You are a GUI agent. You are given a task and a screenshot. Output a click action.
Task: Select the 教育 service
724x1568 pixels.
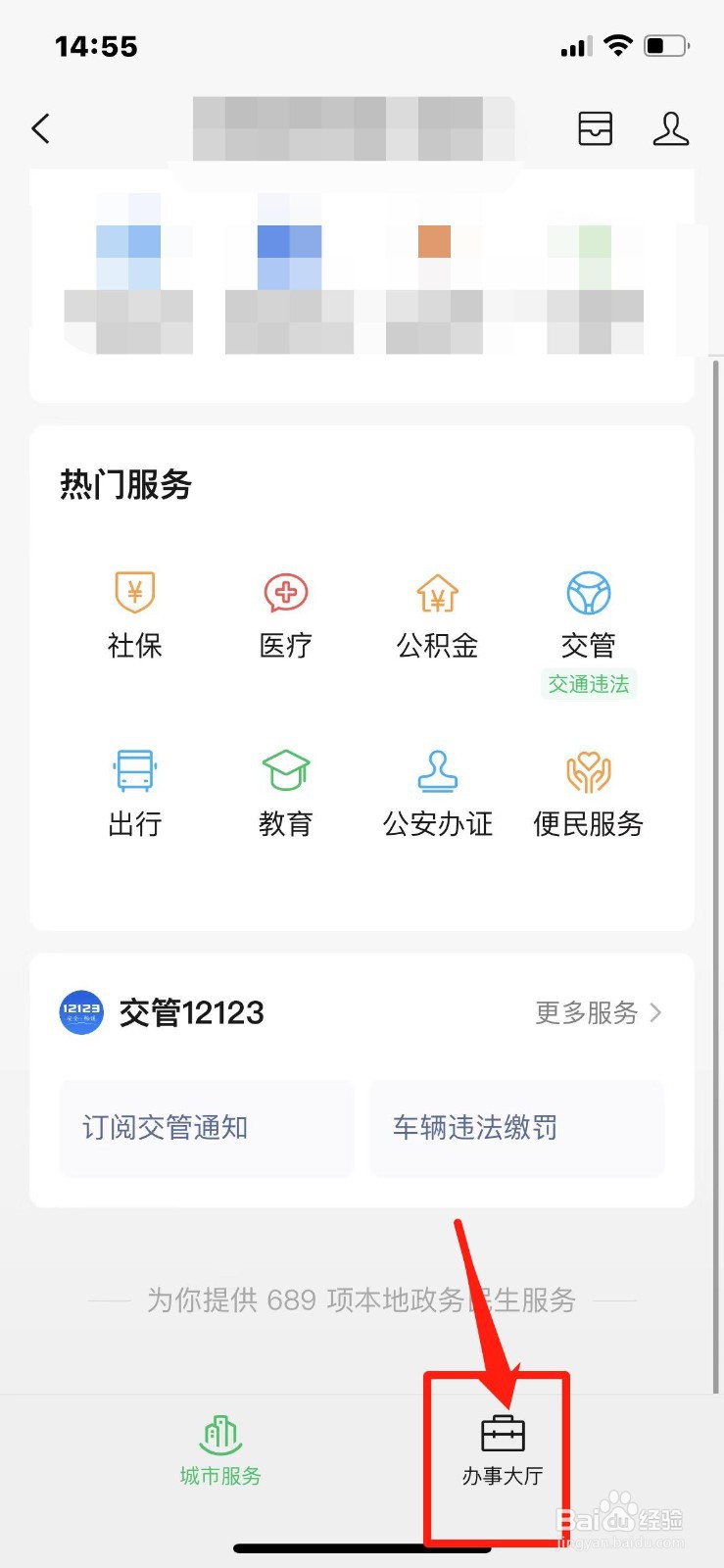coord(286,794)
